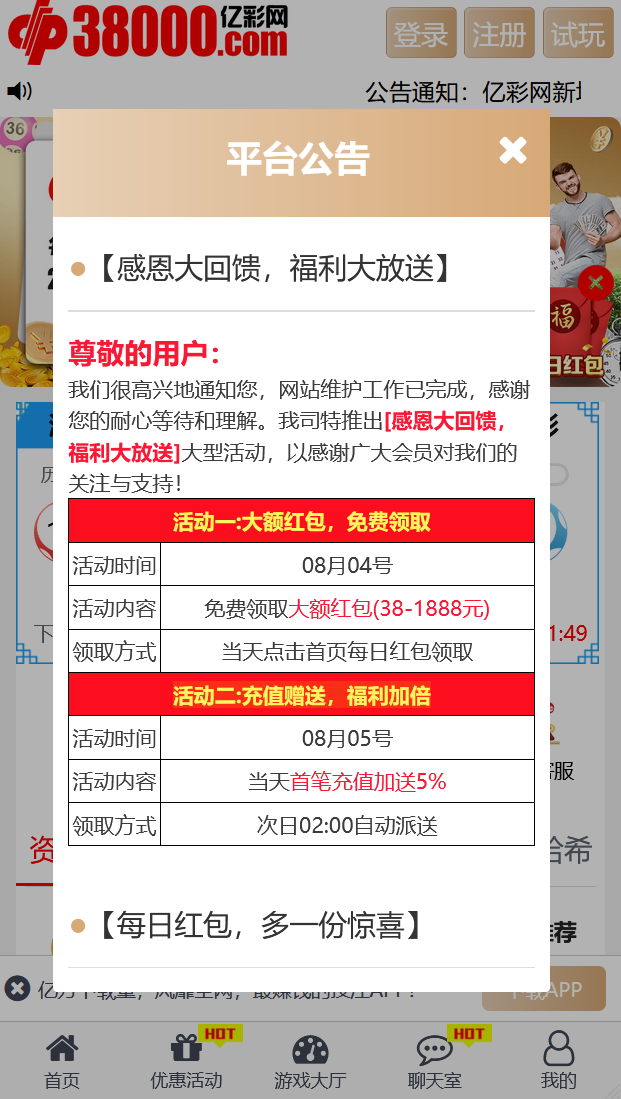This screenshot has width=621, height=1099.
Task: Open the 优惠活动 promotions tab
Action: [x=186, y=1062]
